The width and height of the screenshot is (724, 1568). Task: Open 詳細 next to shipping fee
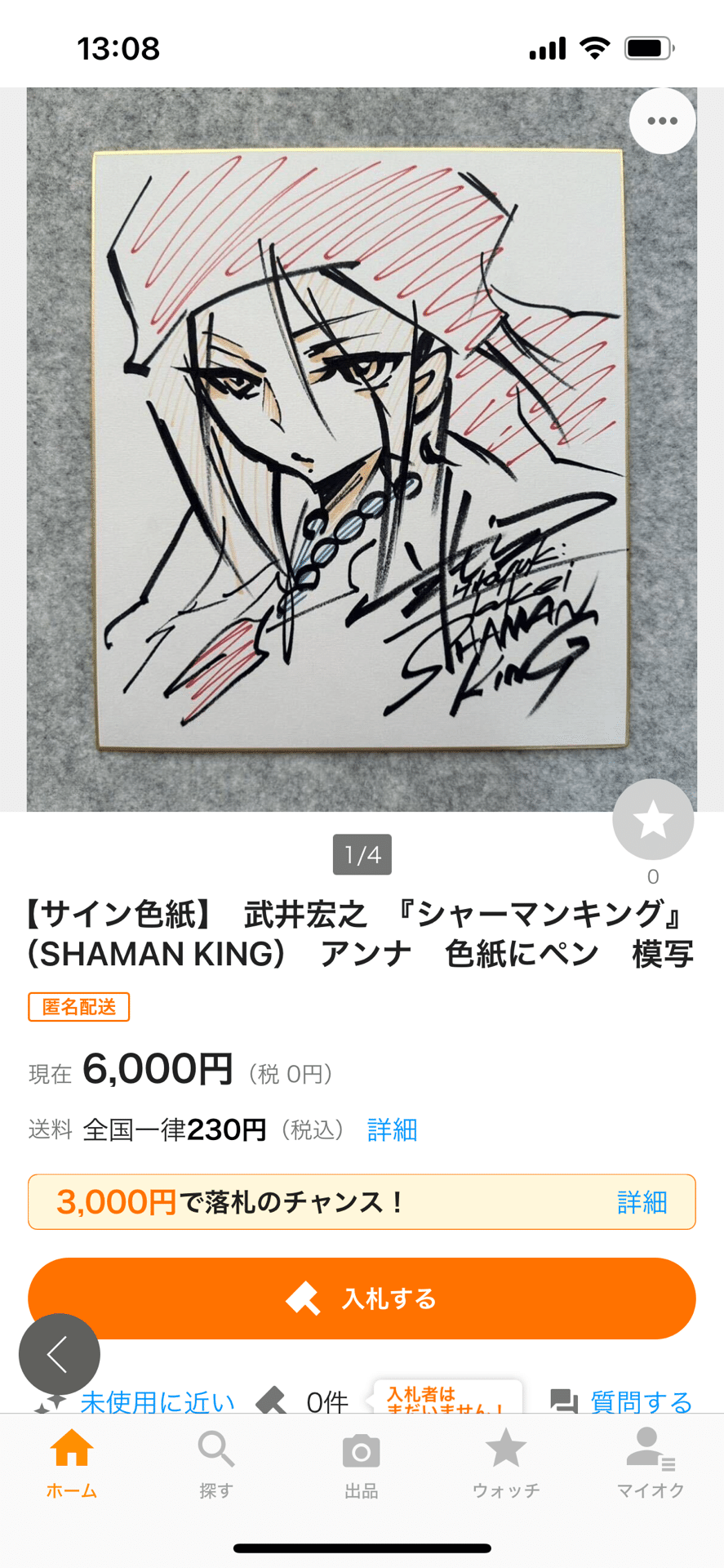(391, 1129)
